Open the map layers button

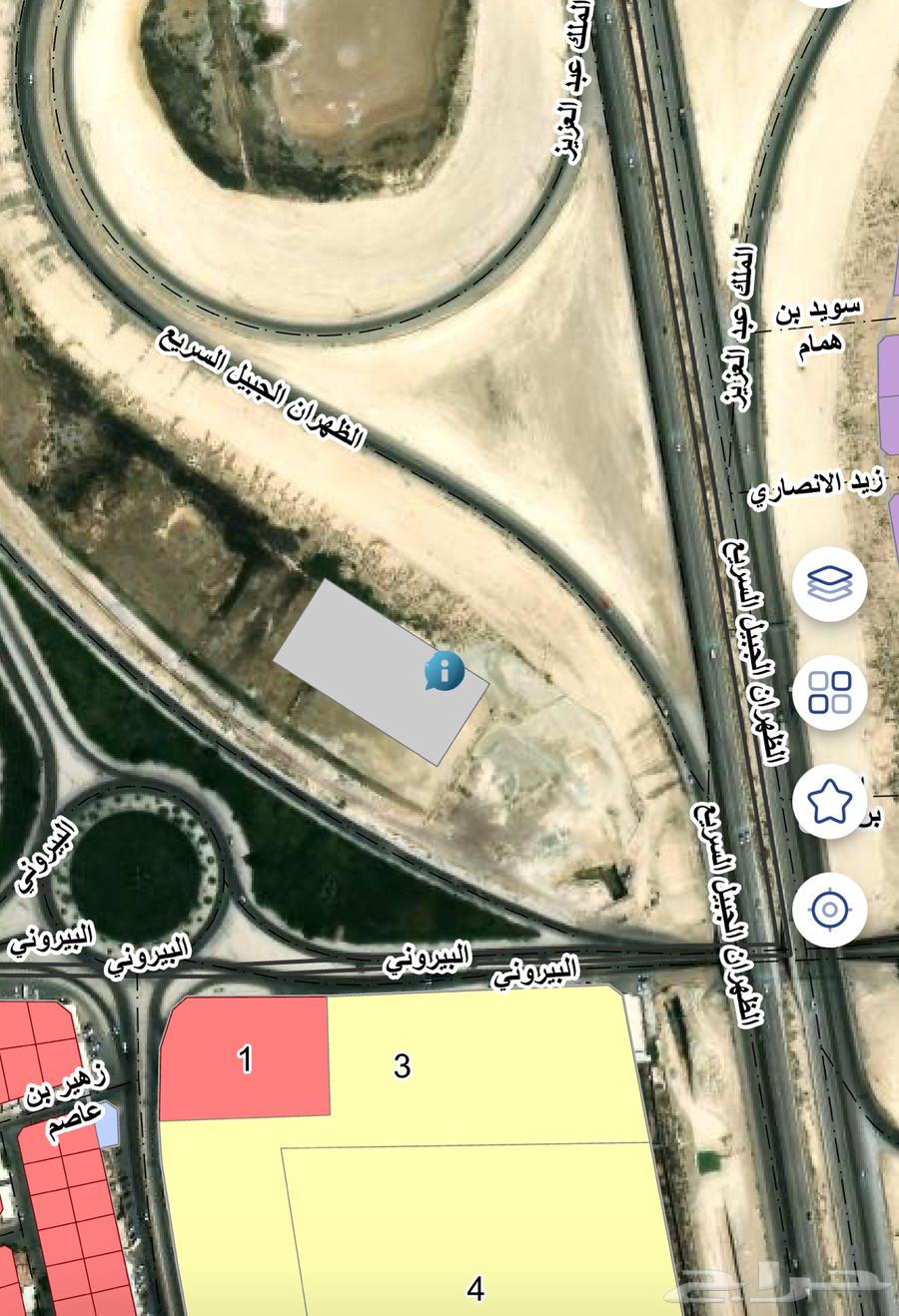(x=829, y=583)
